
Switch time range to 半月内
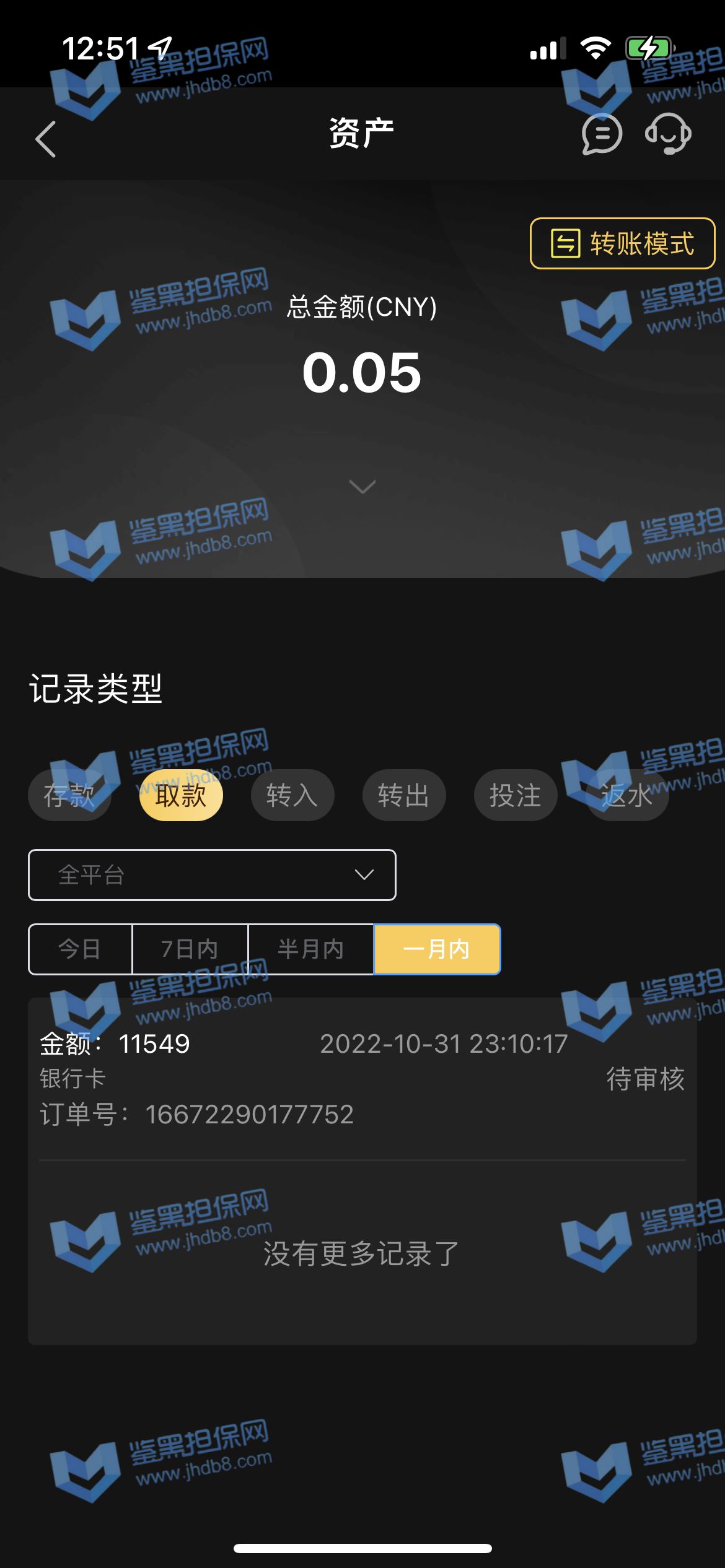(x=310, y=949)
